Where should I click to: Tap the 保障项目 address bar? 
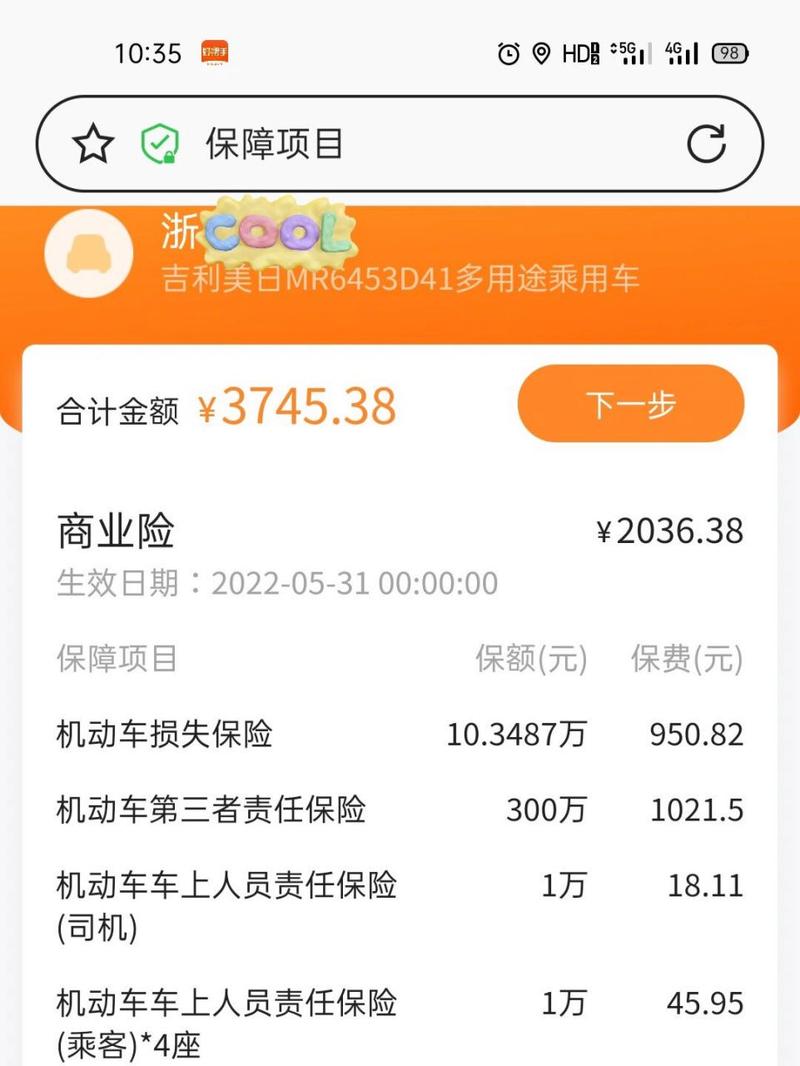[400, 144]
